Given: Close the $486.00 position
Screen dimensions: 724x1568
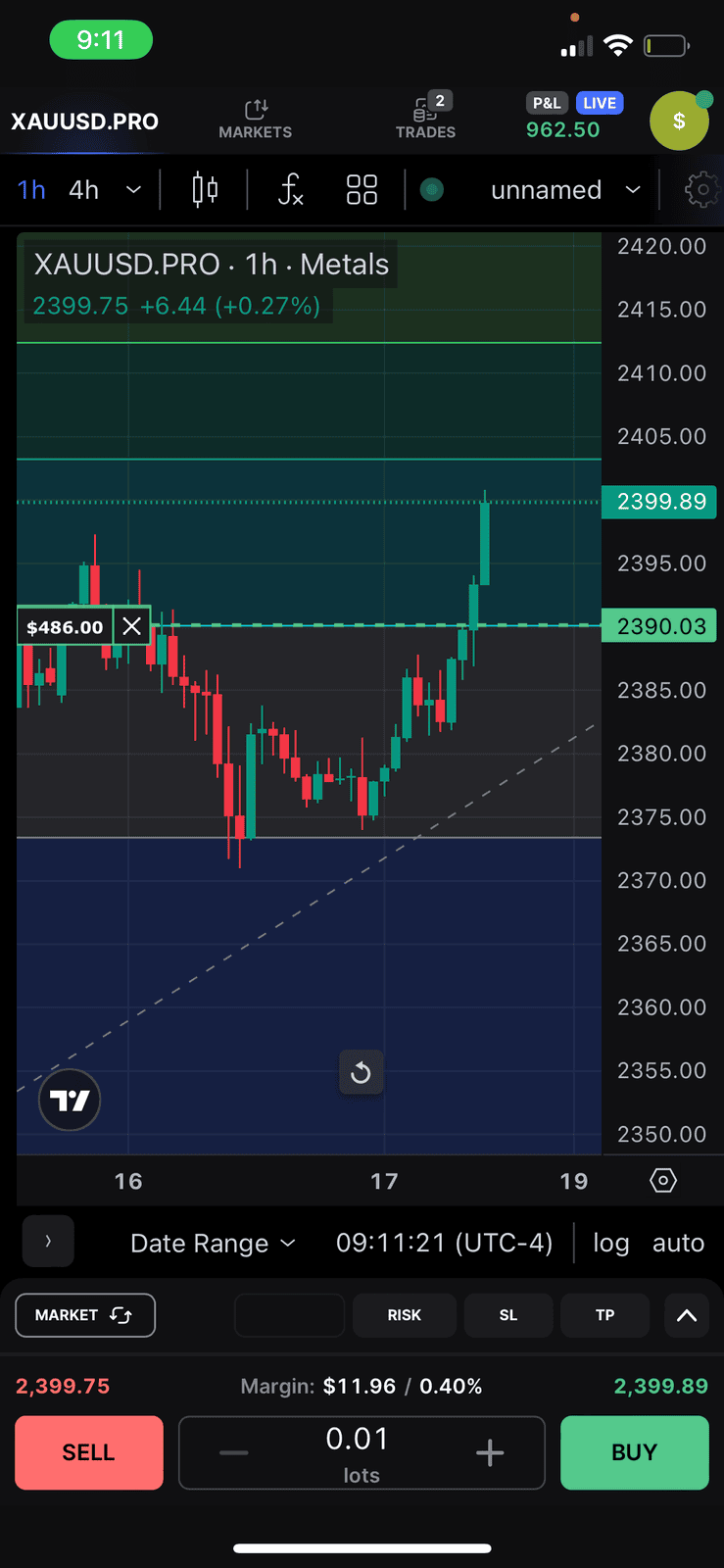Looking at the screenshot, I should coord(131,626).
